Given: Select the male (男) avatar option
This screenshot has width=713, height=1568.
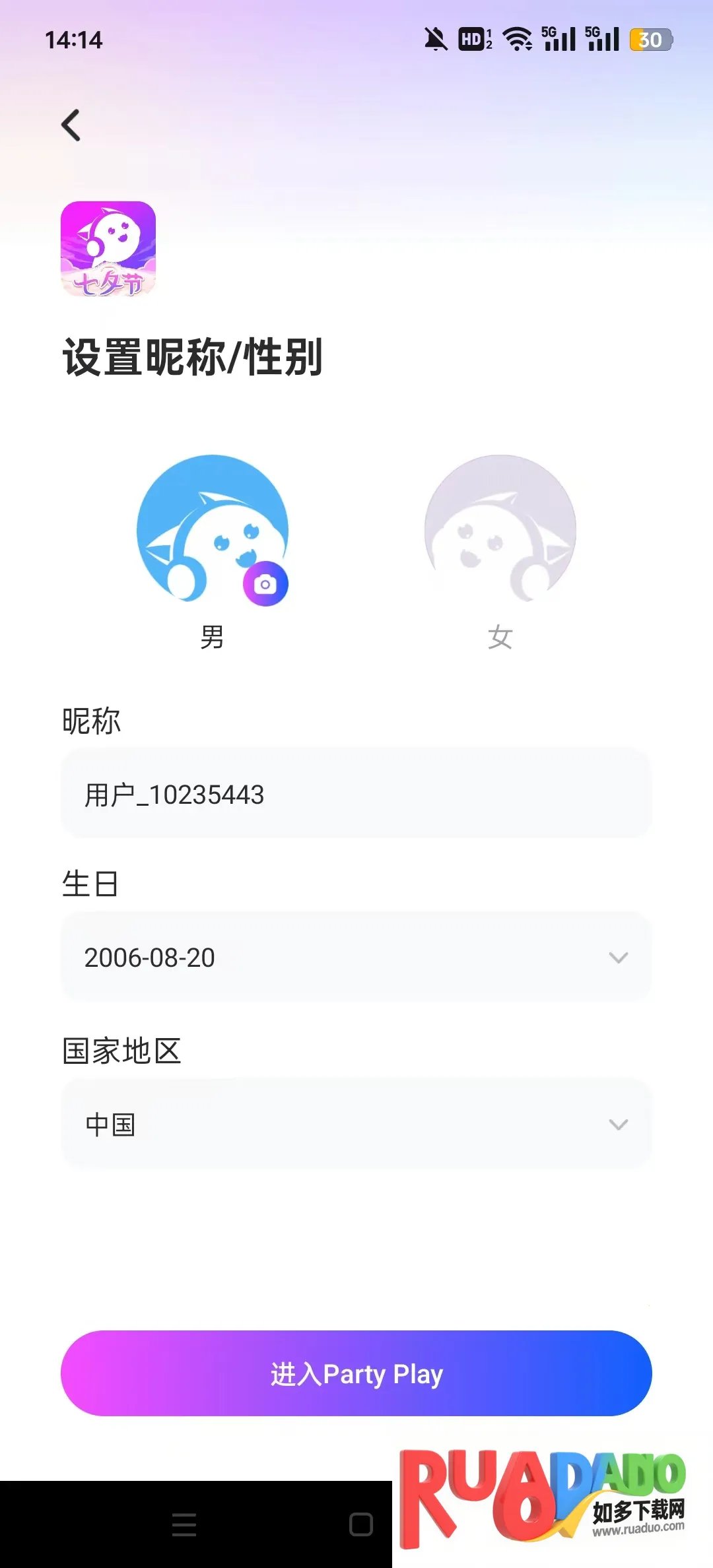Looking at the screenshot, I should pos(211,529).
